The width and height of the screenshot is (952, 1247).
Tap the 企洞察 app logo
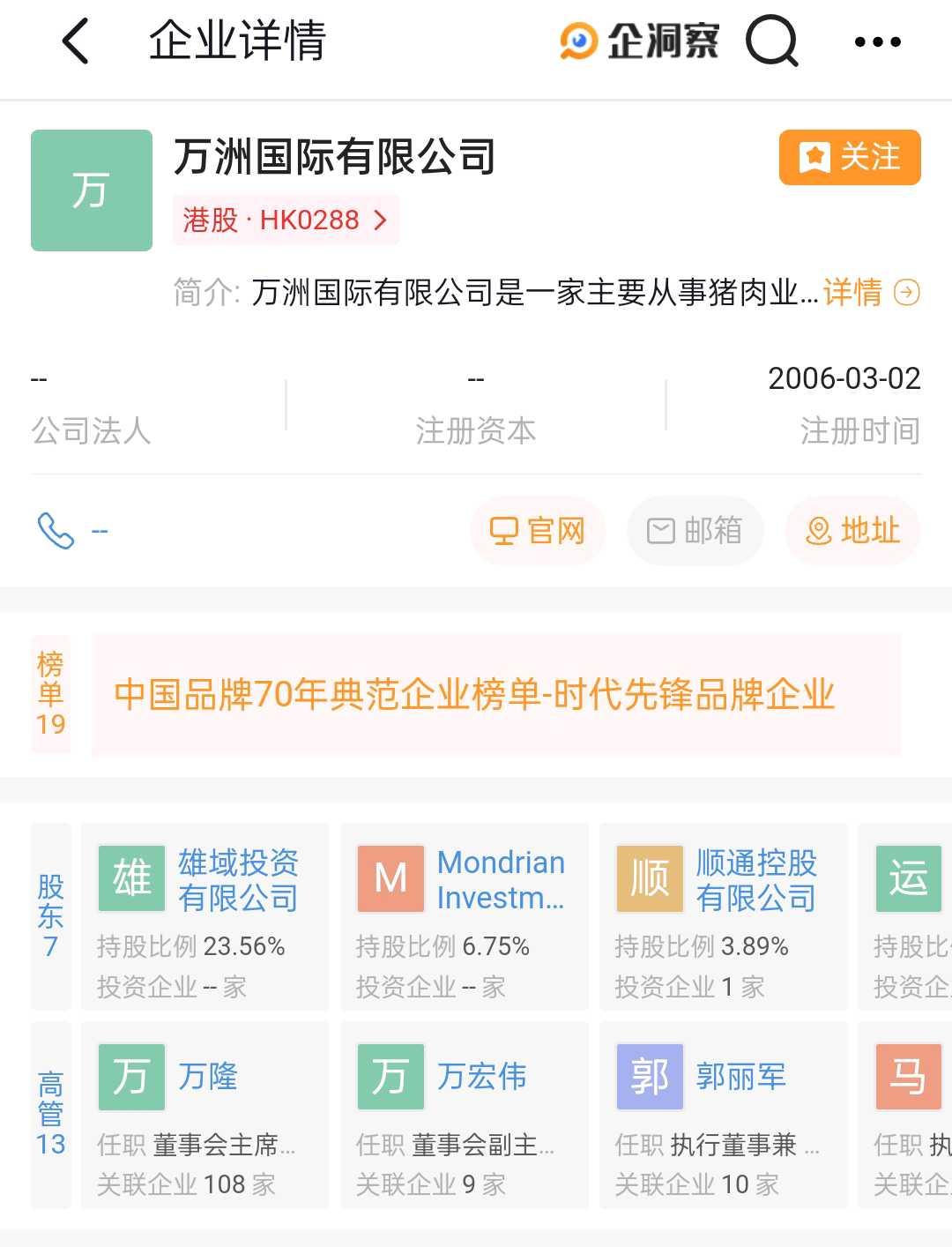point(641,40)
